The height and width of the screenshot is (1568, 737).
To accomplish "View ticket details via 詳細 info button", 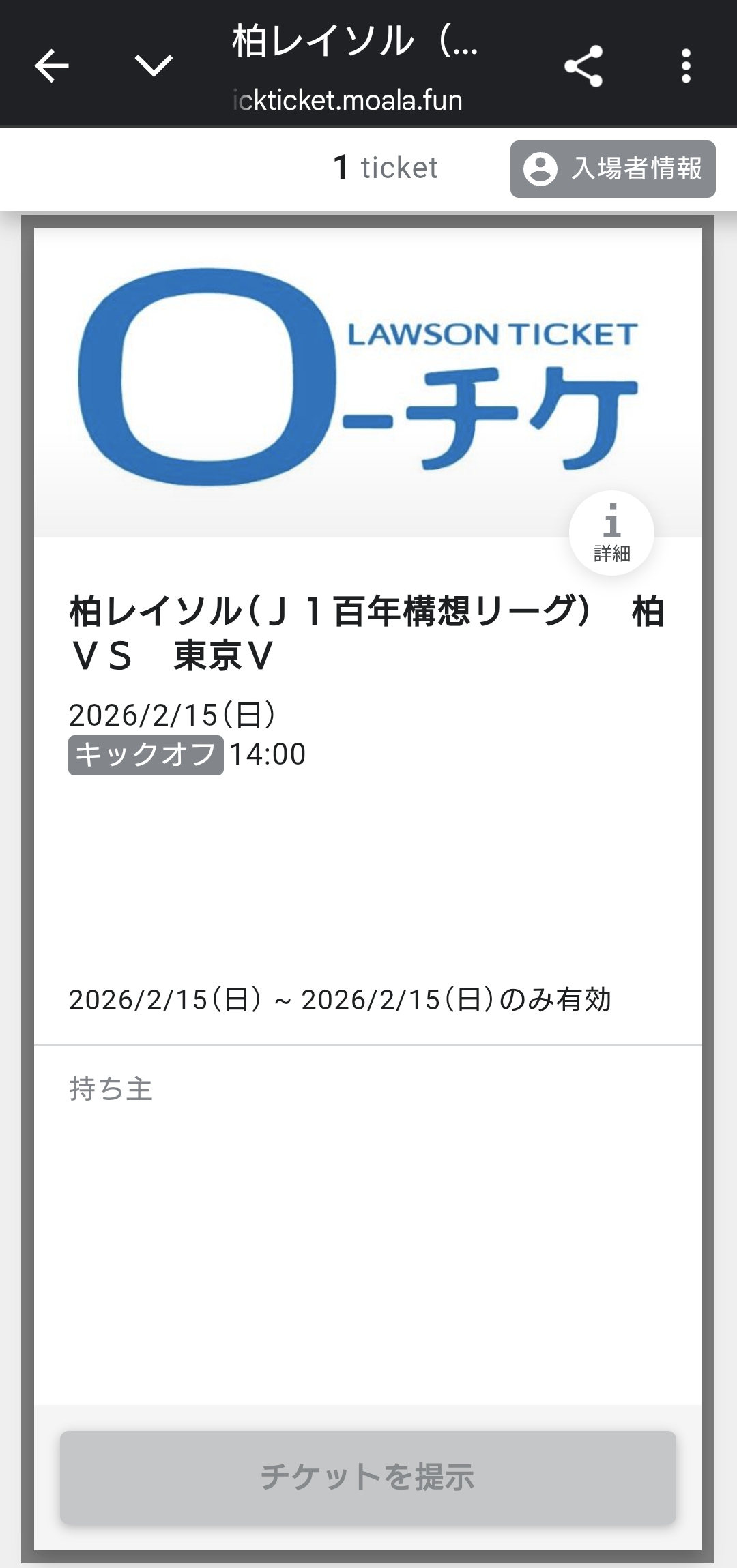I will tap(611, 533).
